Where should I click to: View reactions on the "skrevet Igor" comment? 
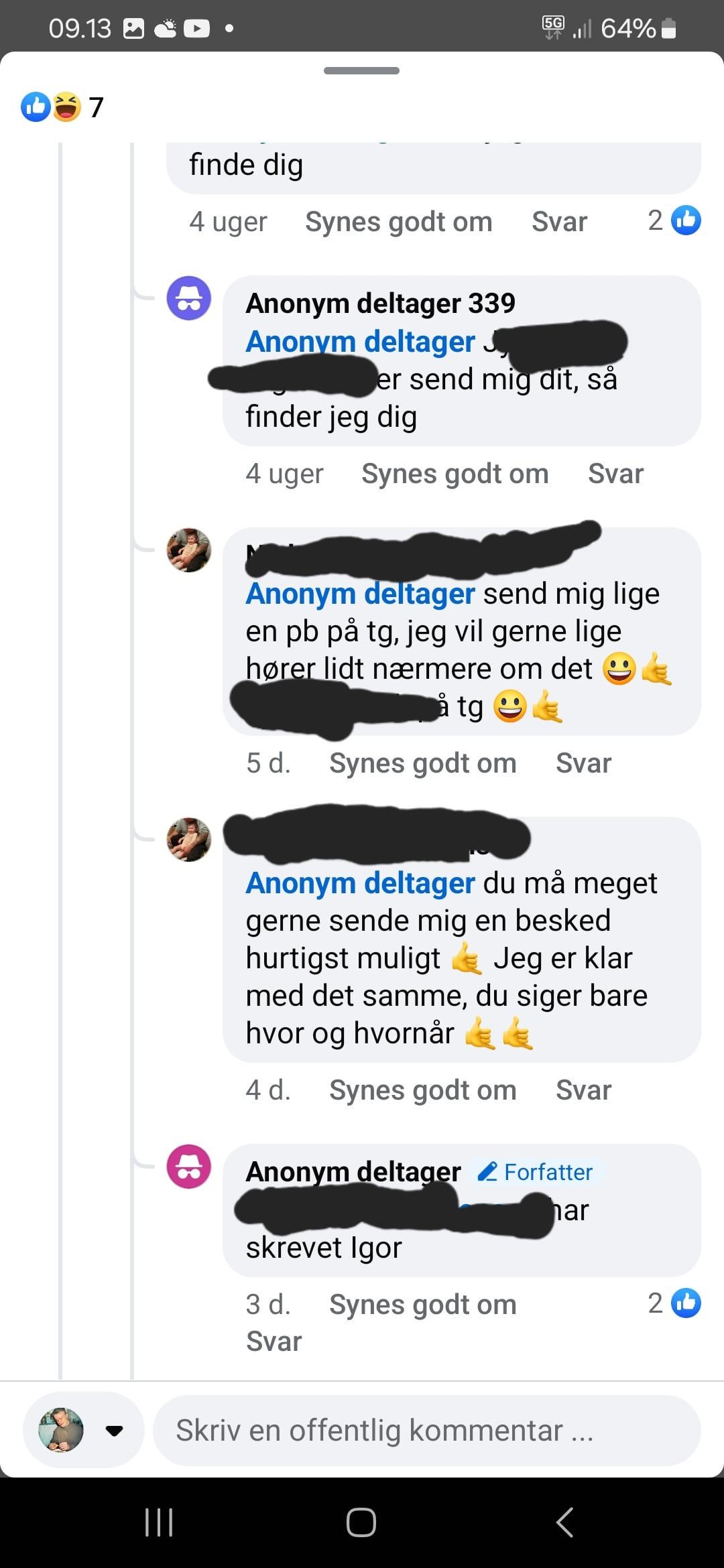point(674,1303)
